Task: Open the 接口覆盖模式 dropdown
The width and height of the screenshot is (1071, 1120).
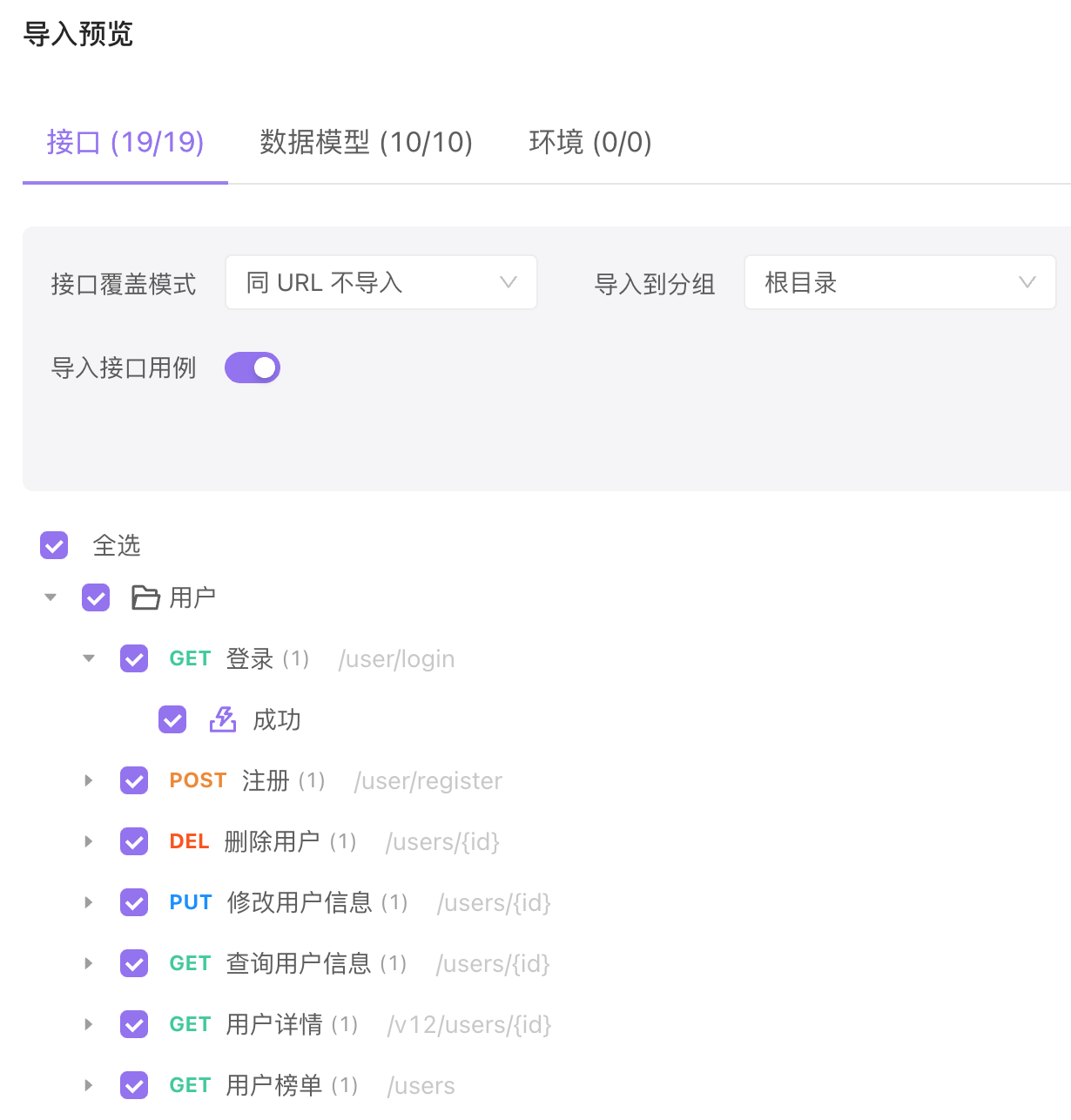Action: pyautogui.click(x=381, y=282)
